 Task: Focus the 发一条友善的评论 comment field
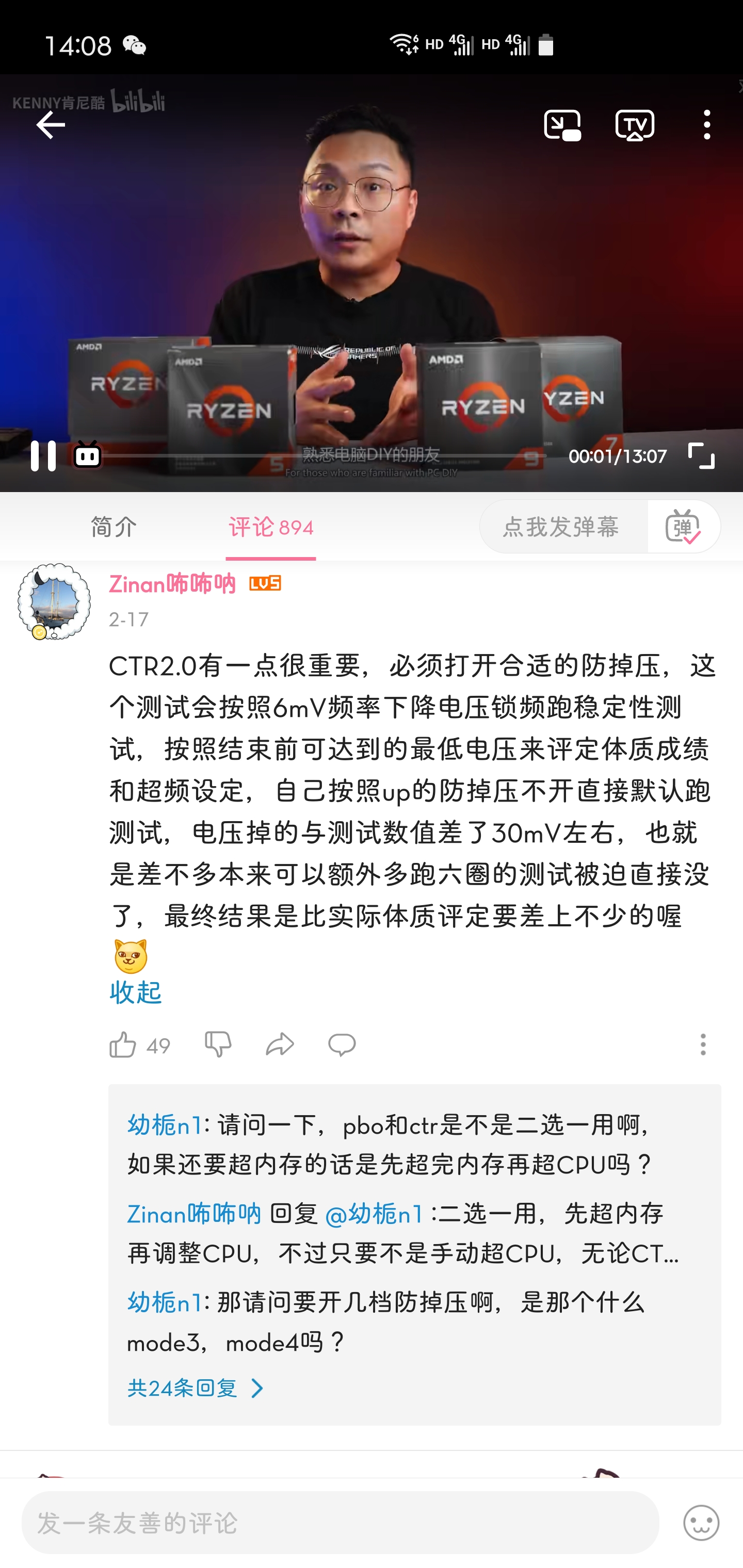click(x=340, y=1523)
